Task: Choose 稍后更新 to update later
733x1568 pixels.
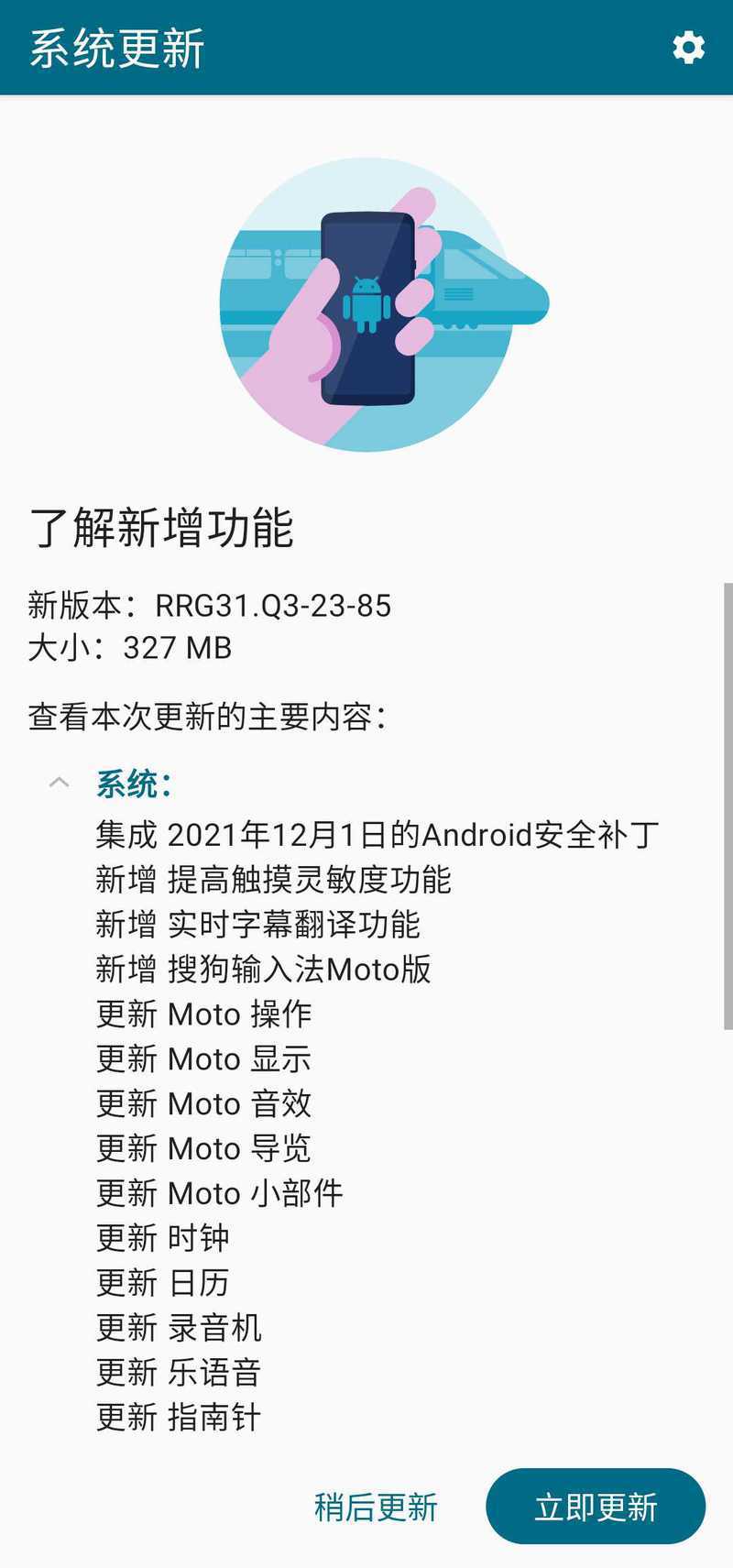Action: coord(376,1507)
